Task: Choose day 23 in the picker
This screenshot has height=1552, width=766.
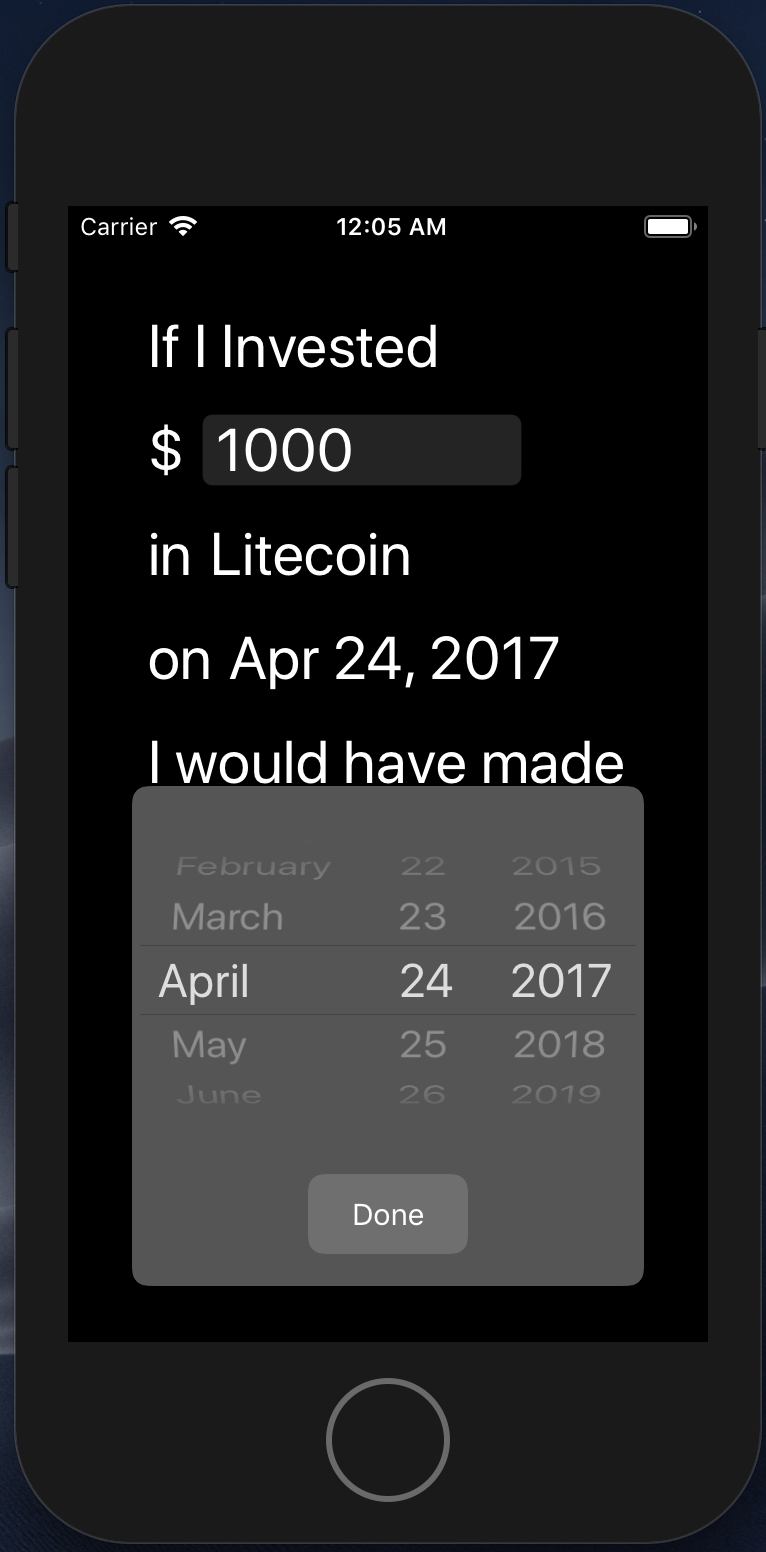Action: coord(422,917)
